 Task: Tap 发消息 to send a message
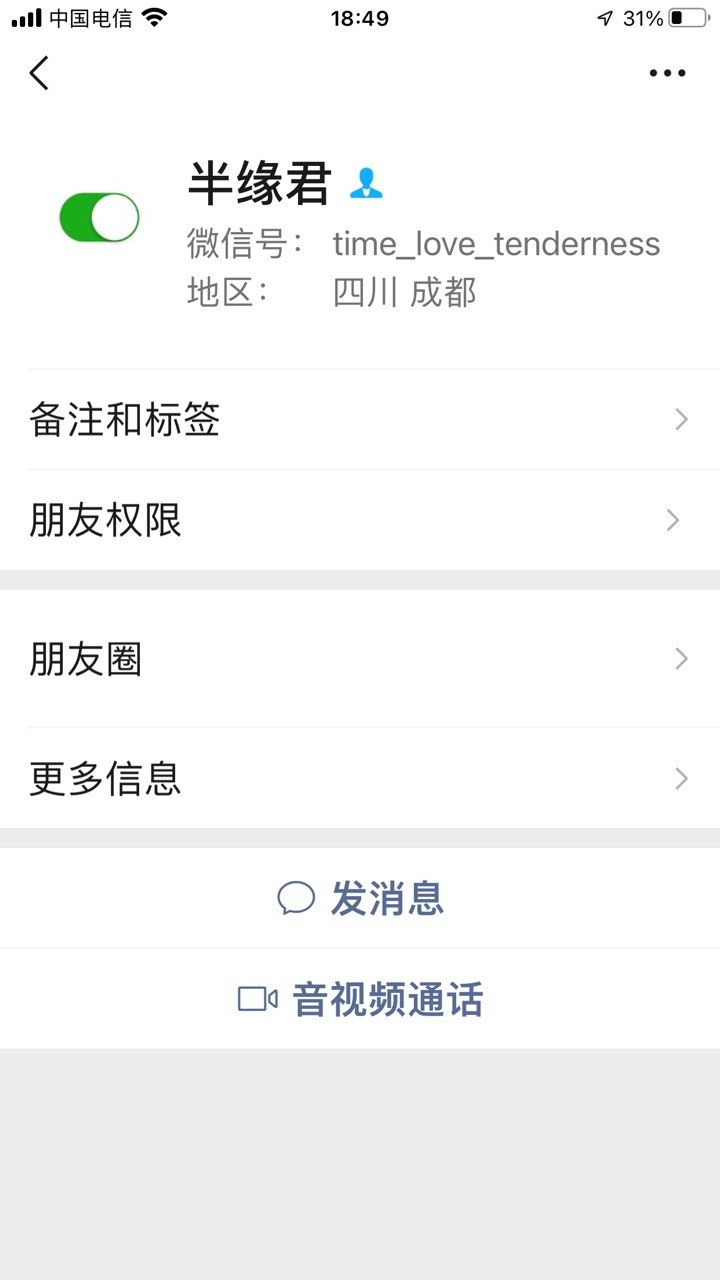(x=360, y=898)
